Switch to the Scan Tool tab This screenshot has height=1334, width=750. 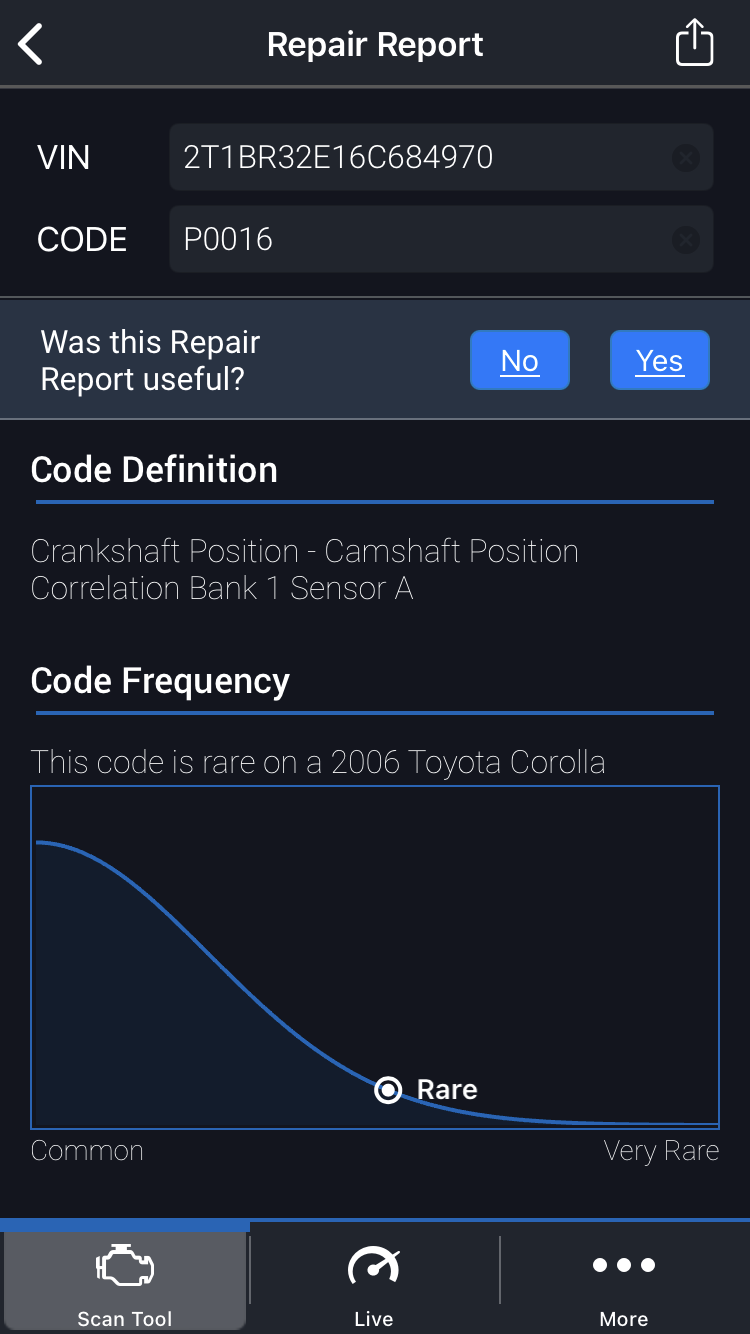click(125, 1282)
